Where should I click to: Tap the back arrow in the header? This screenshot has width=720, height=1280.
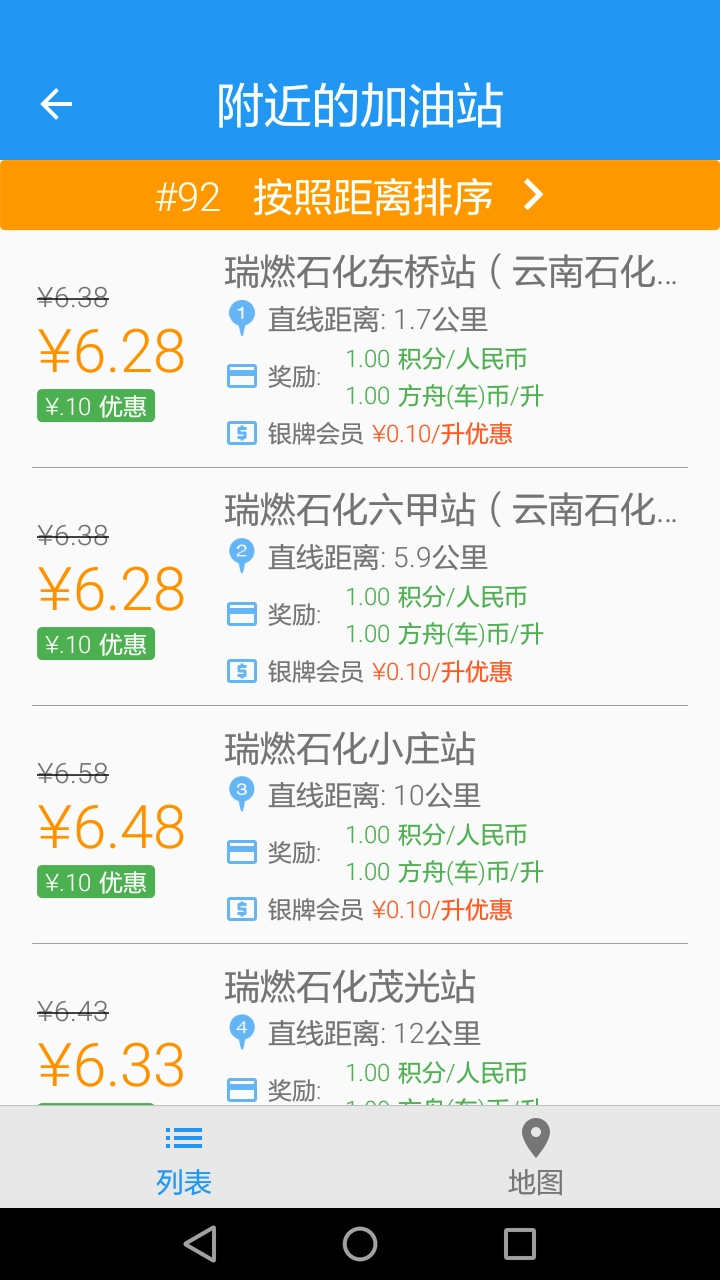56,104
